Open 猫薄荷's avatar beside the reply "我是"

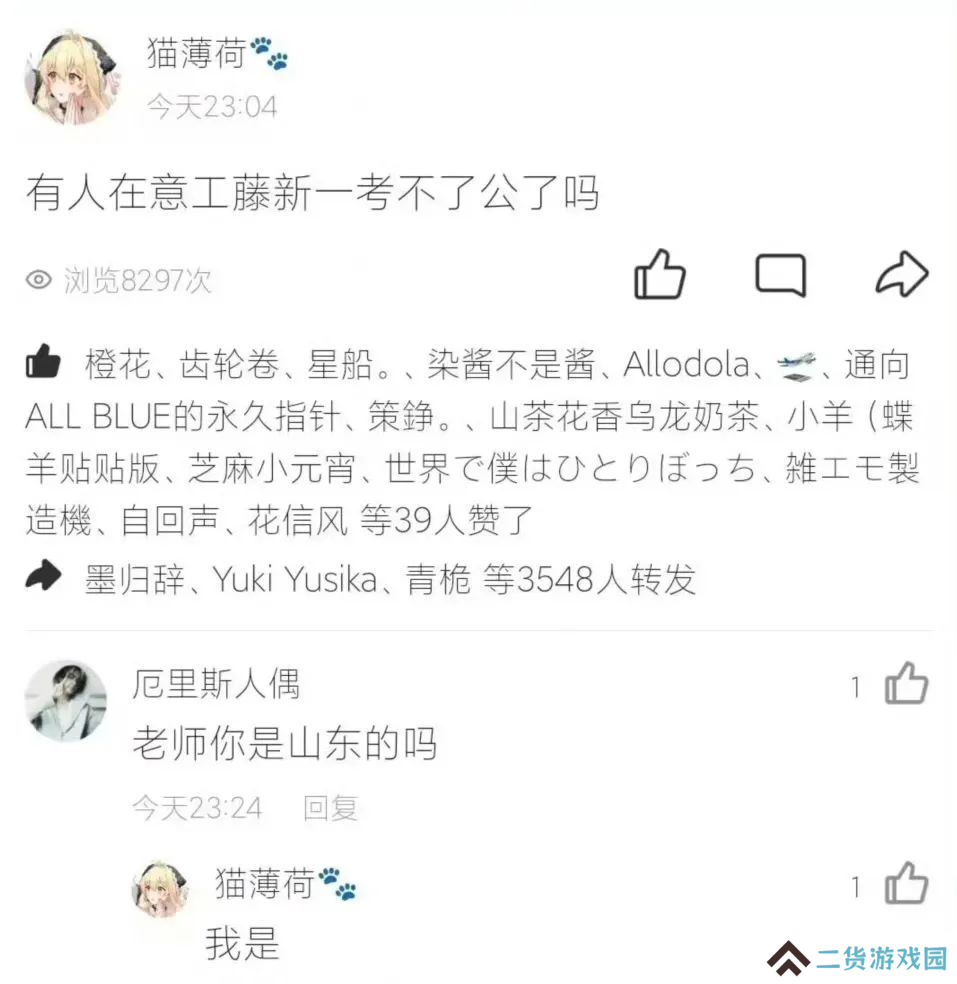tap(161, 887)
